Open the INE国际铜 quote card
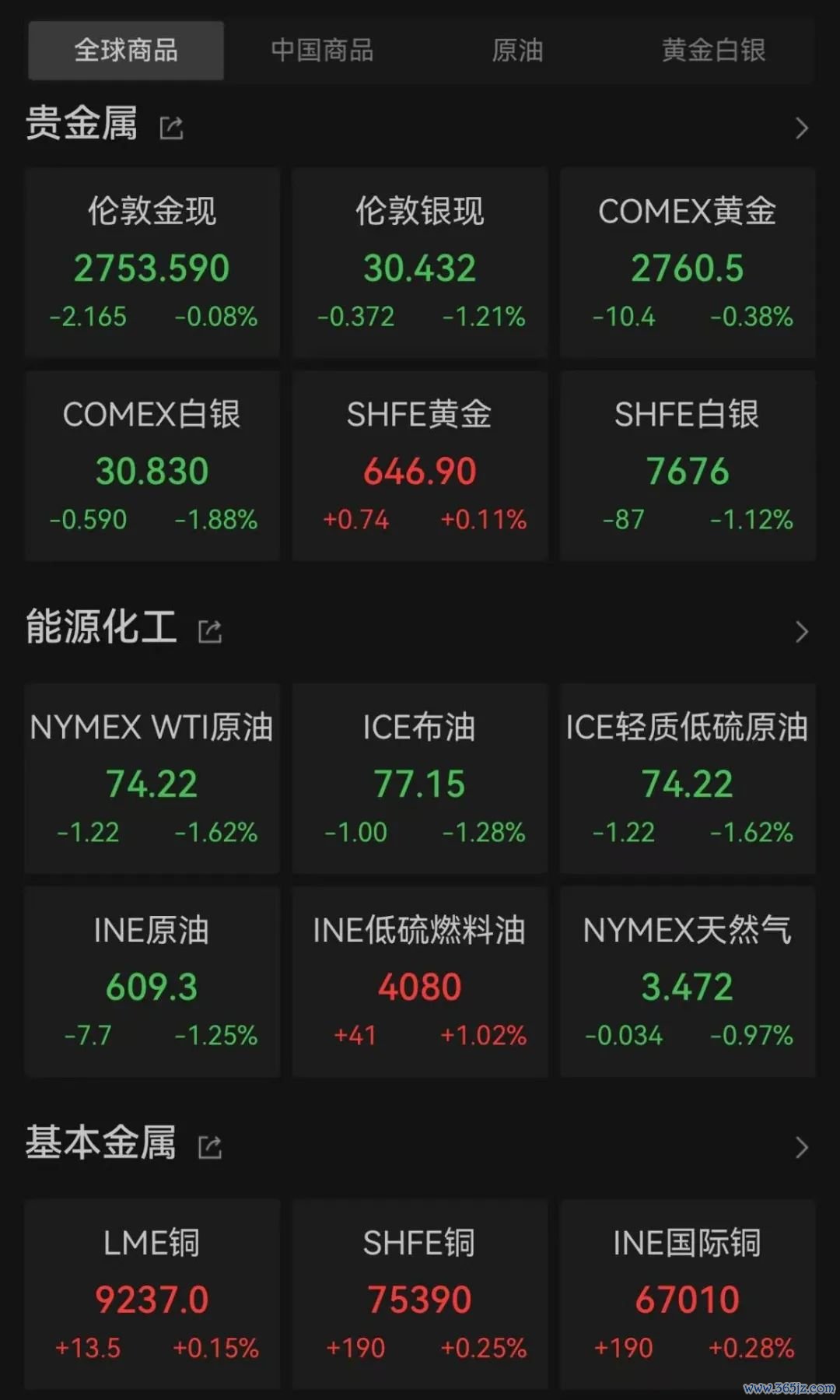 (x=688, y=1294)
